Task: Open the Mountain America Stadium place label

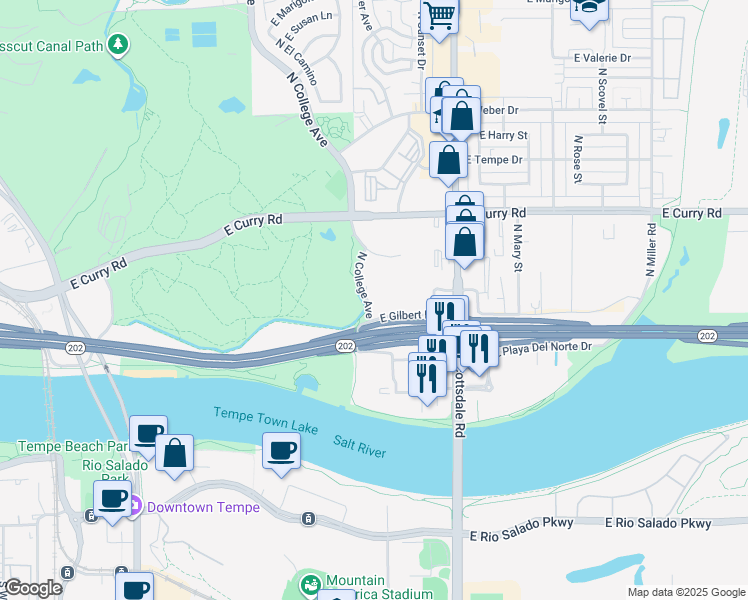Action: click(355, 587)
